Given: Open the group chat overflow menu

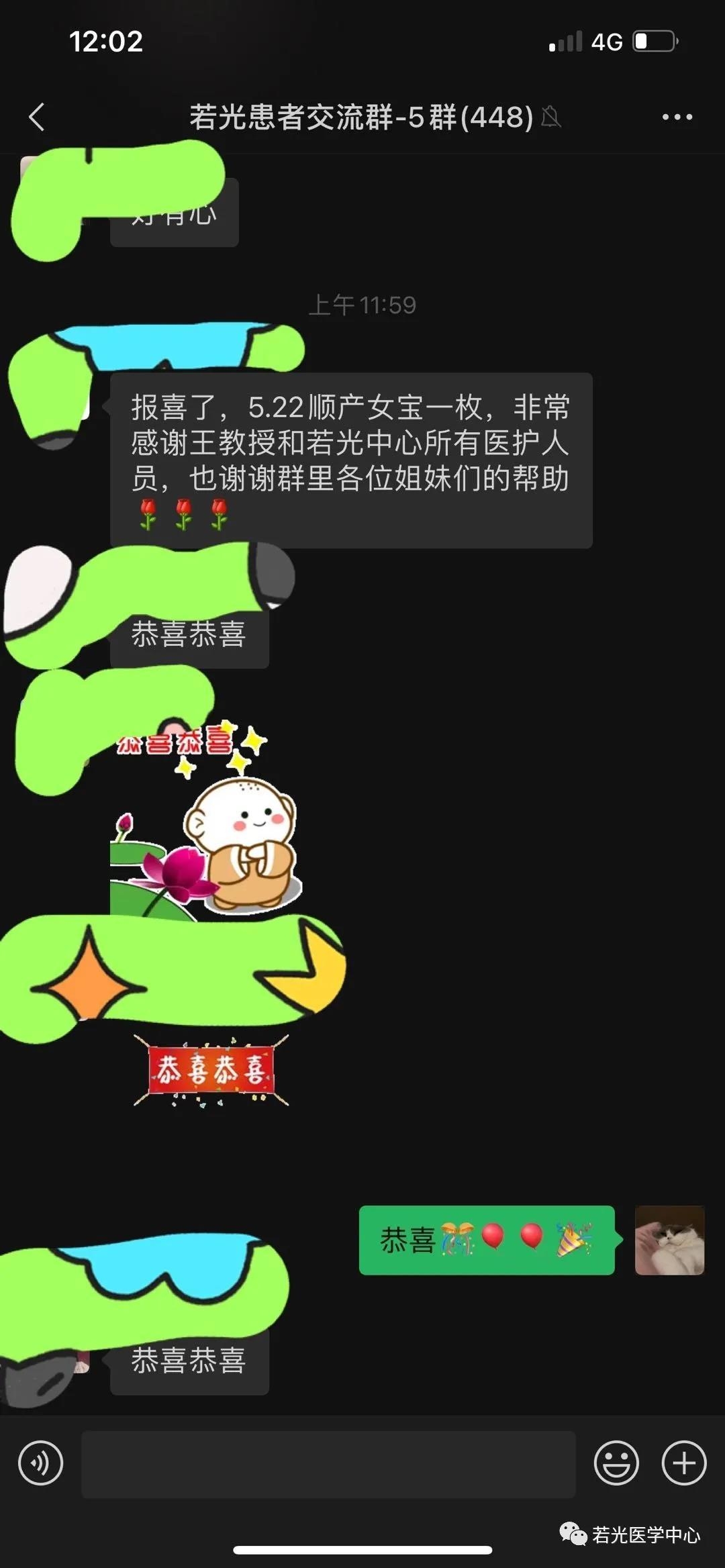Looking at the screenshot, I should click(677, 117).
